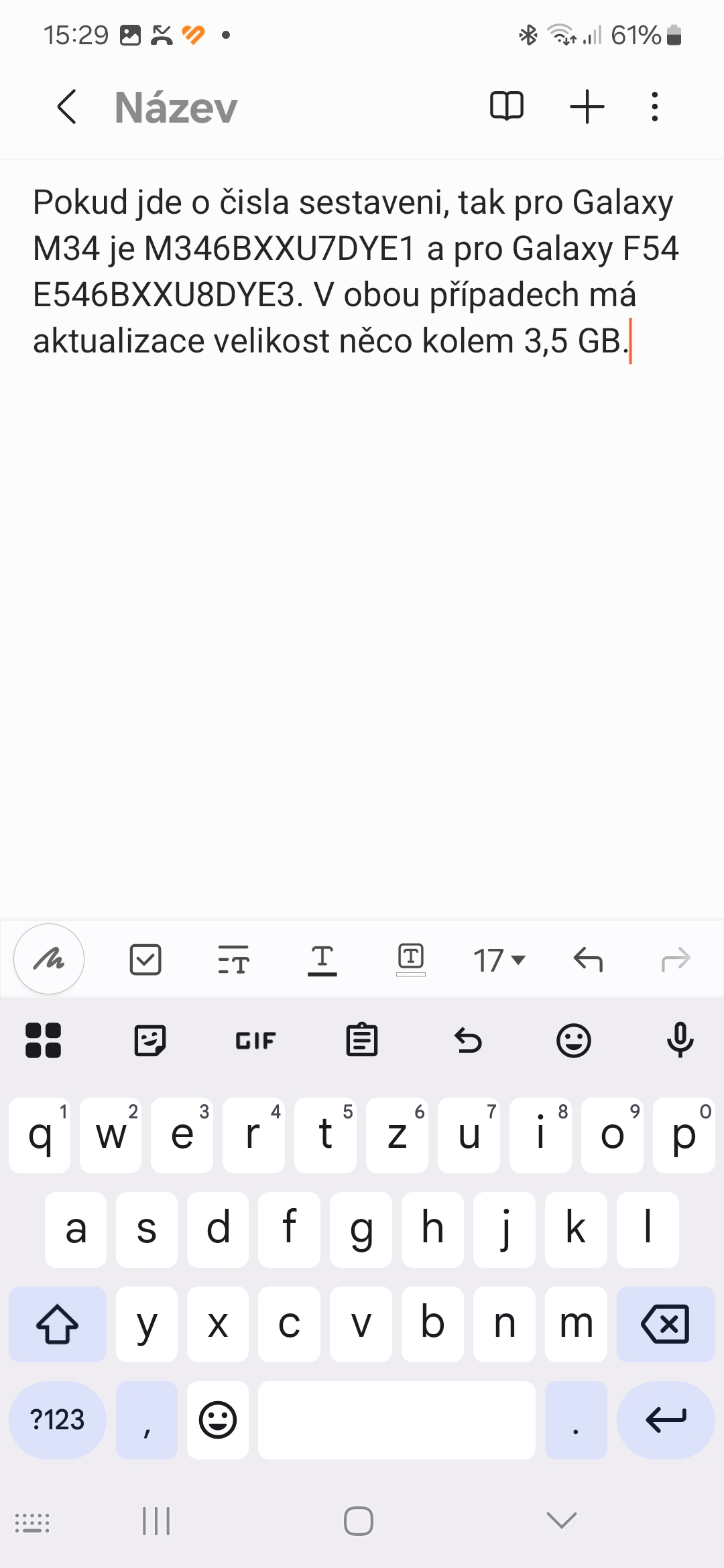Viewport: 724px width, 1568px height.
Task: Open the keyboard's four-square apps menu
Action: pos(43,1041)
